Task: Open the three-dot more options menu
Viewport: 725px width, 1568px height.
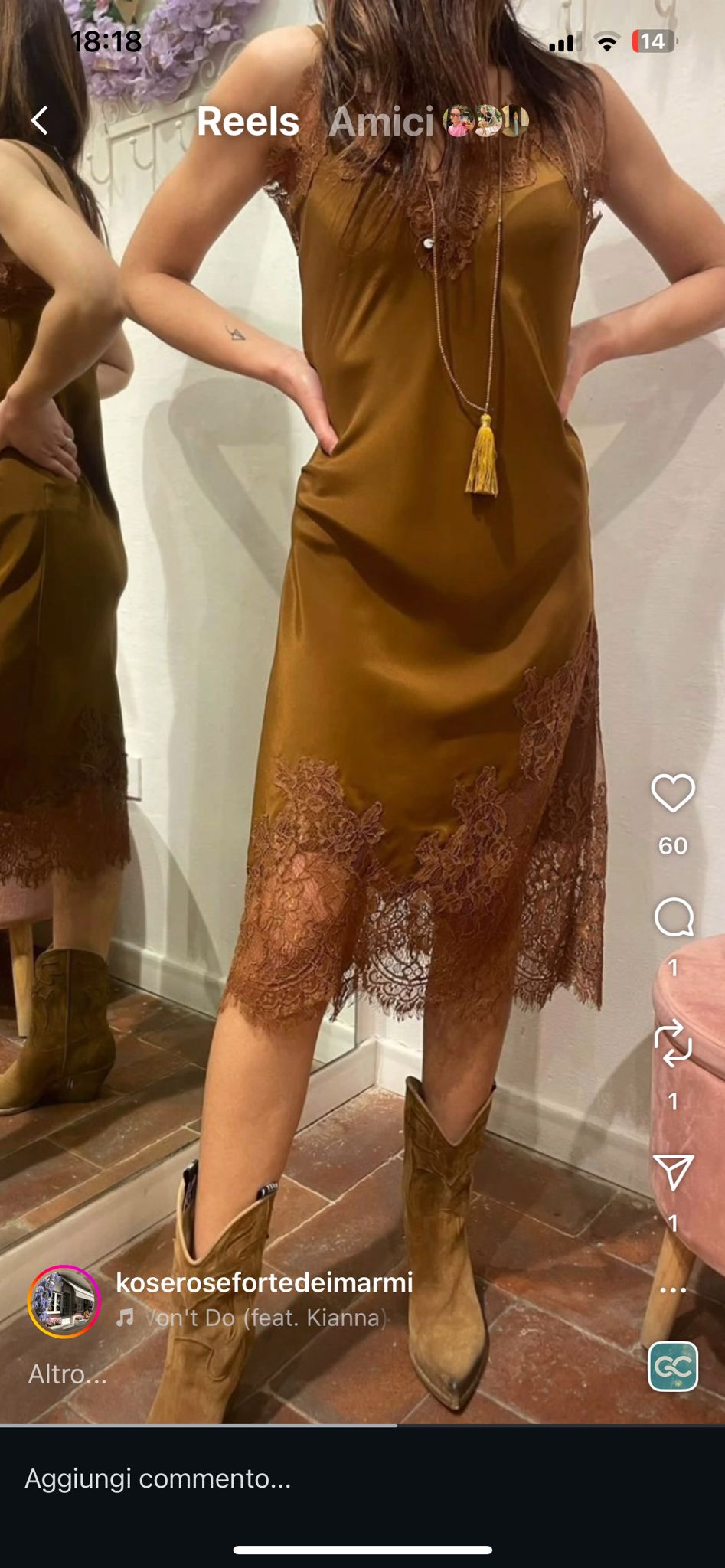Action: pyautogui.click(x=673, y=1290)
